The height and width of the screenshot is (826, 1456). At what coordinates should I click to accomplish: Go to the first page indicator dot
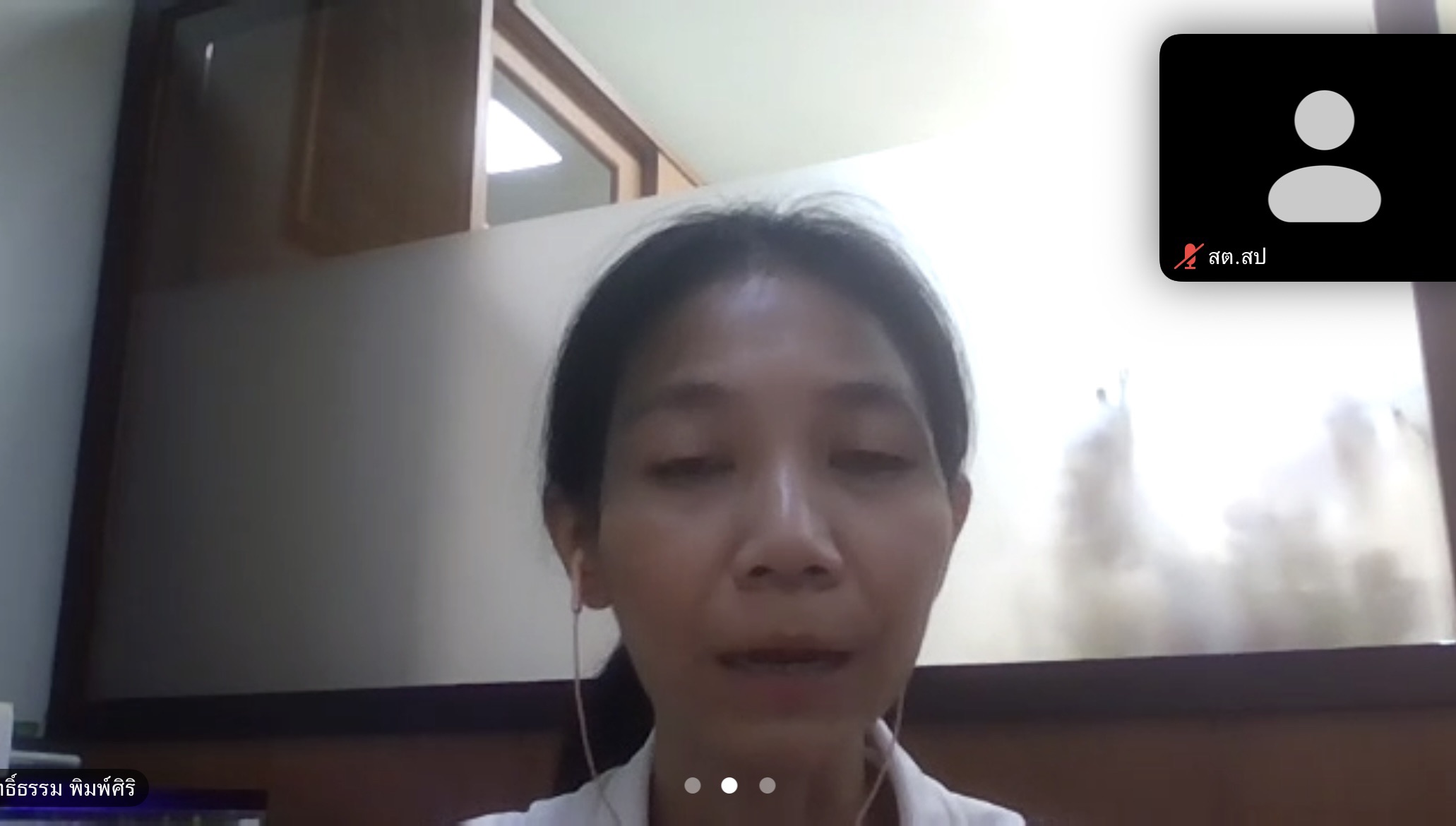click(693, 785)
